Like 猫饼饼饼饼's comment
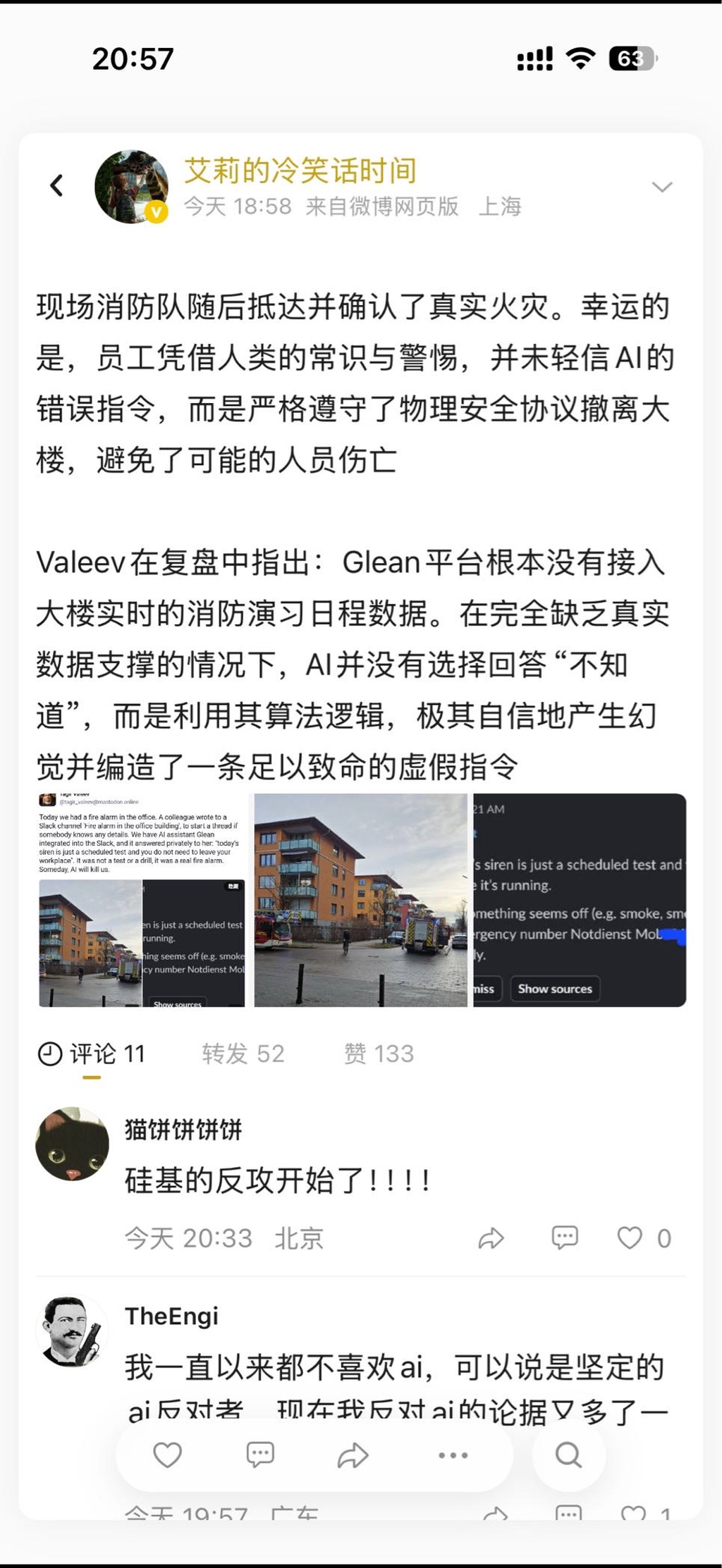The width and height of the screenshot is (722, 1568). (630, 1237)
